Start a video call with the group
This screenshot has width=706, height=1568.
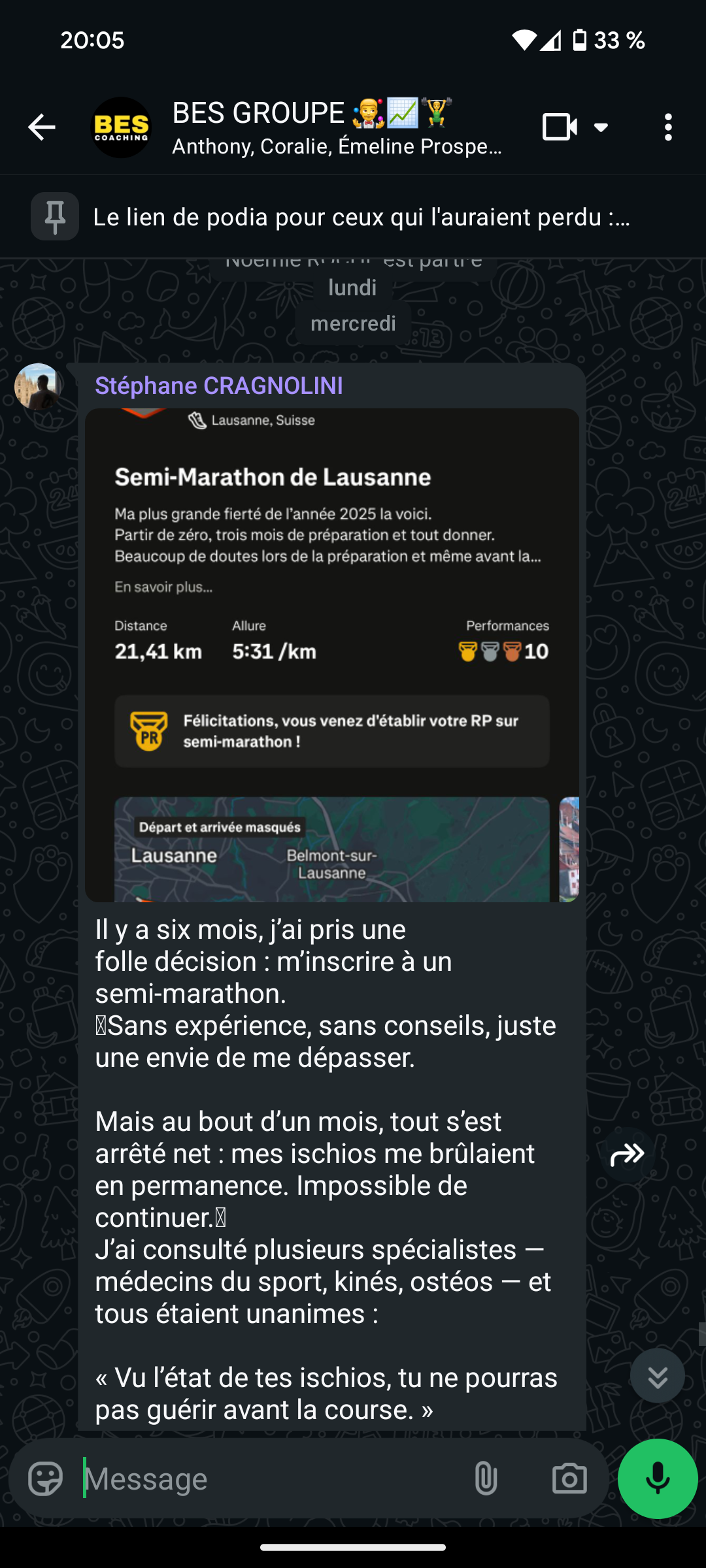(560, 127)
